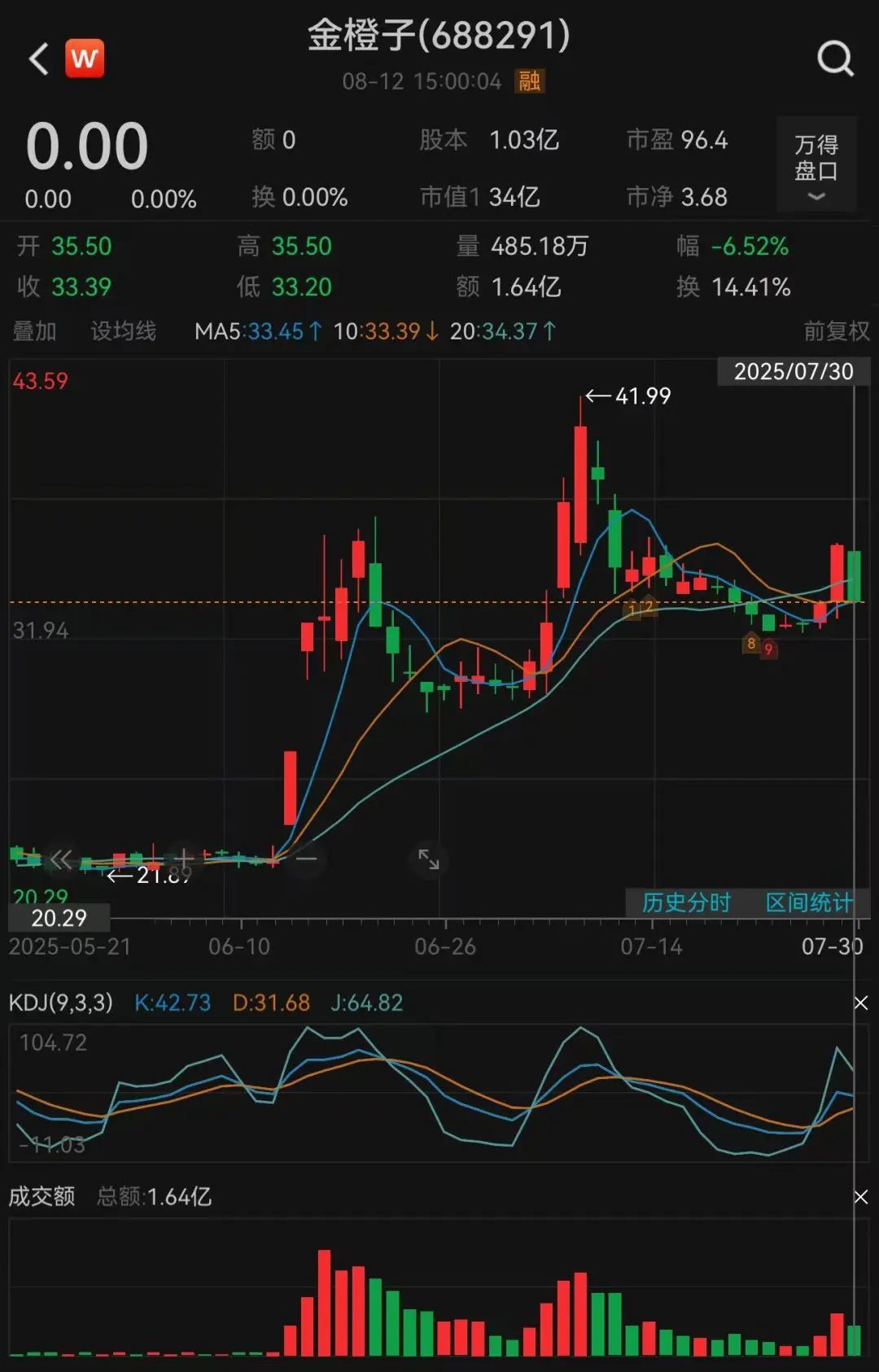Tap 叠加 to overlay another stock
Screen dimensions: 879x1372
(x=35, y=331)
